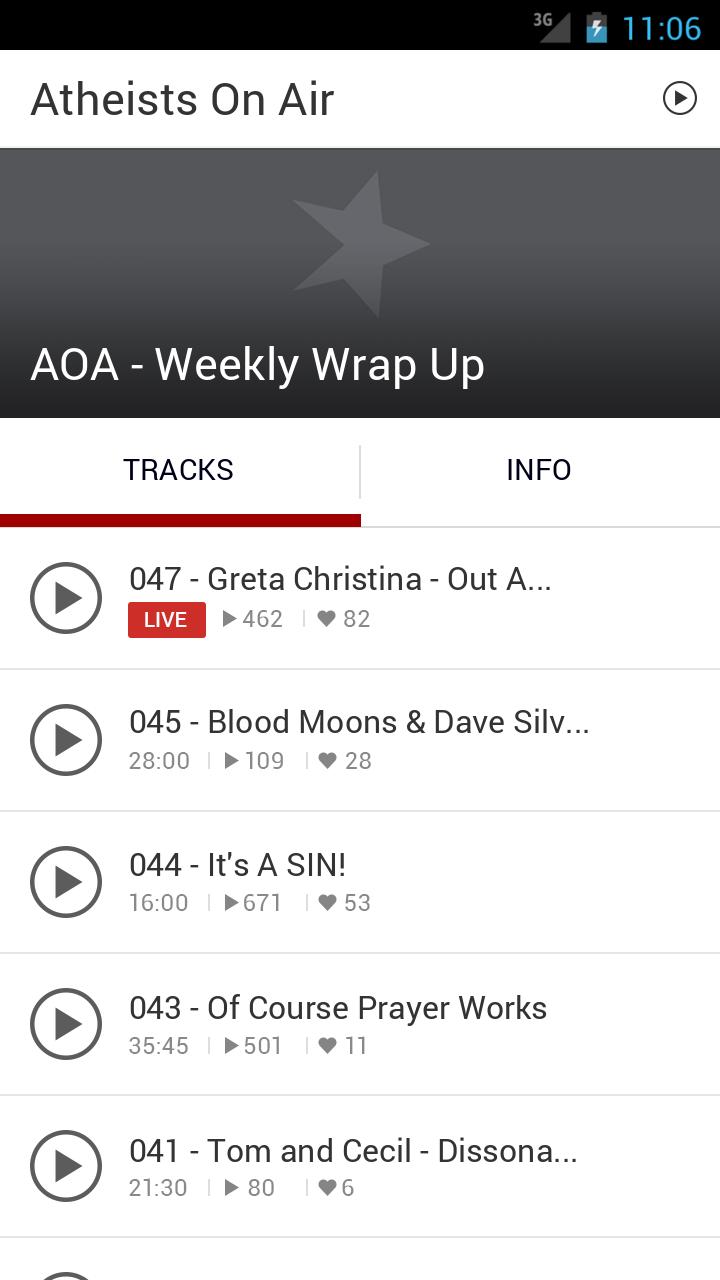720x1280 pixels.
Task: Play track 047 - Greta Christina
Action: pyautogui.click(x=66, y=598)
